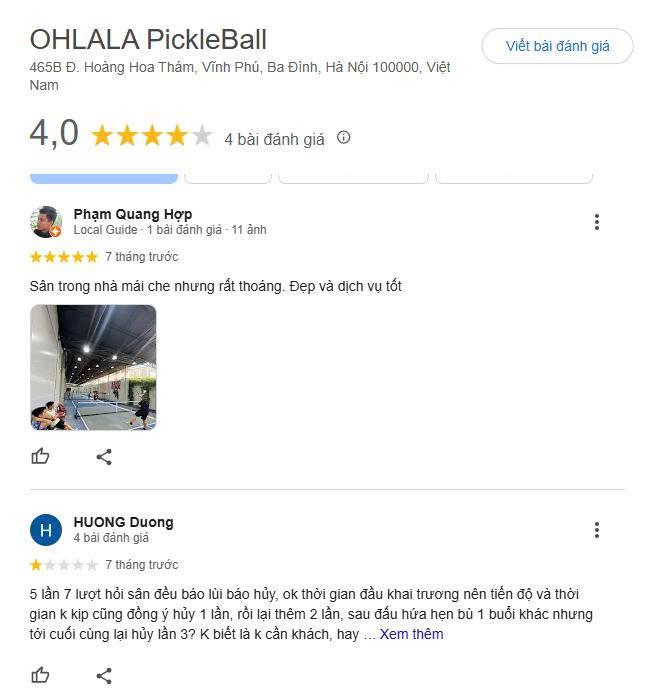This screenshot has height=697, width=647.
Task: Expand HUONG Duong's review with Xem thêm
Action: pyautogui.click(x=411, y=634)
